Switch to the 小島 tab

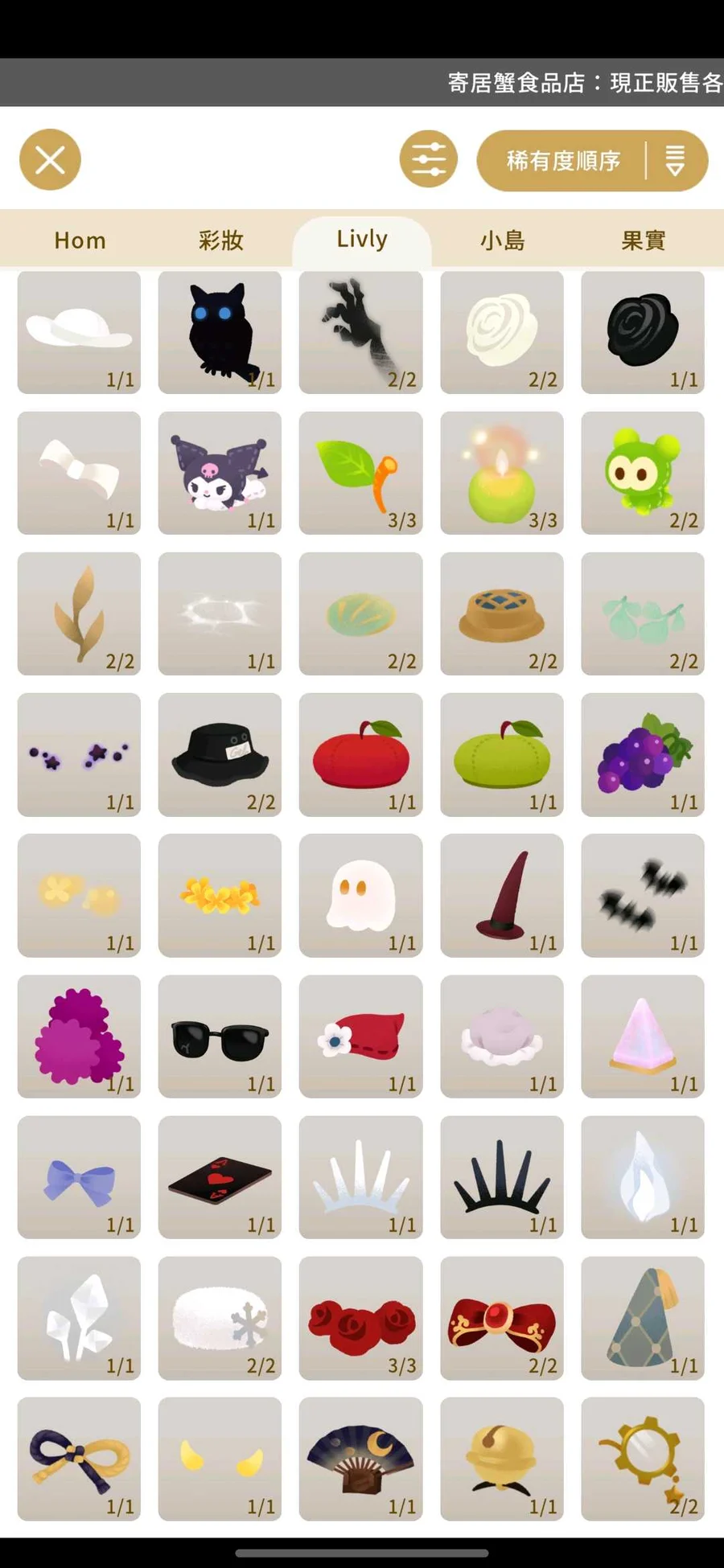[502, 240]
